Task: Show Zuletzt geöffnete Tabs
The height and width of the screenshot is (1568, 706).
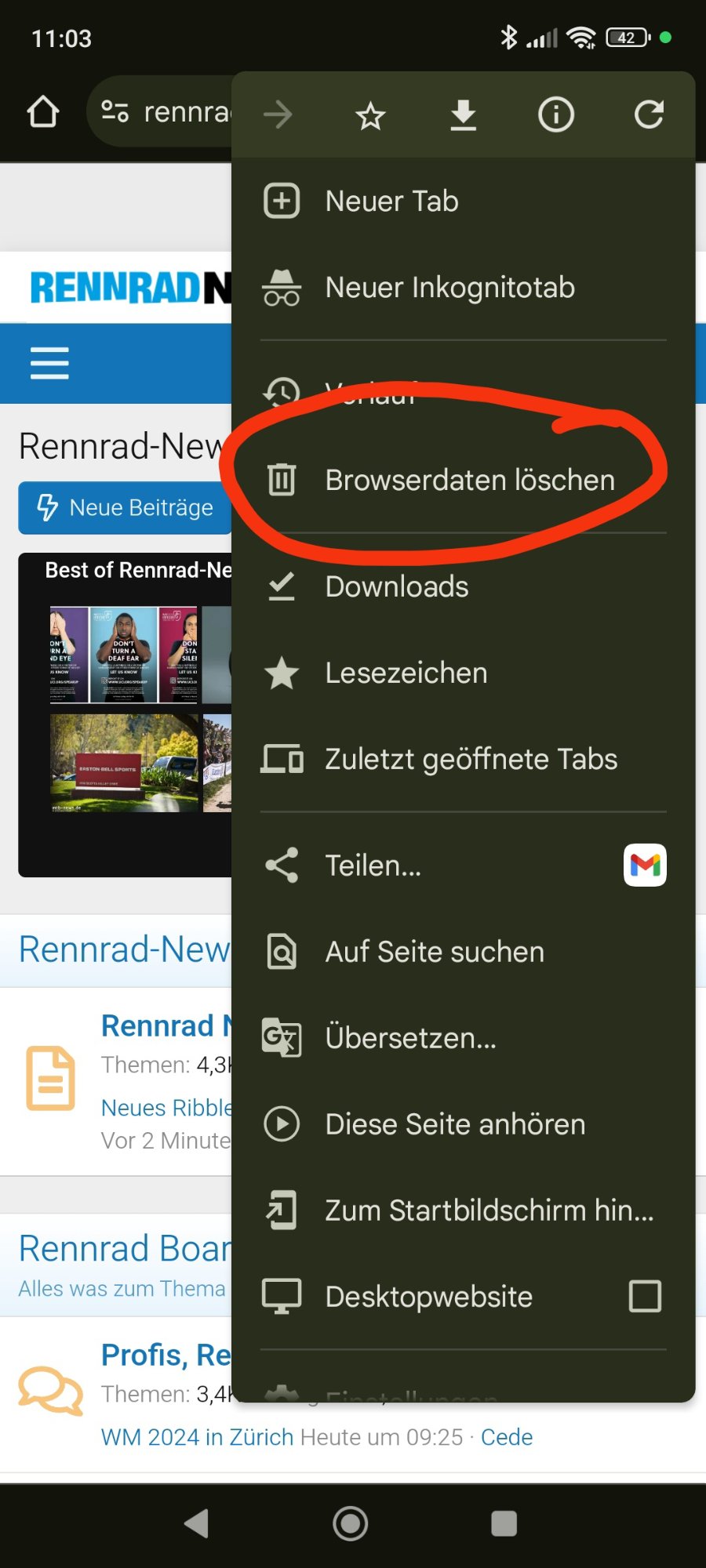Action: [x=471, y=759]
